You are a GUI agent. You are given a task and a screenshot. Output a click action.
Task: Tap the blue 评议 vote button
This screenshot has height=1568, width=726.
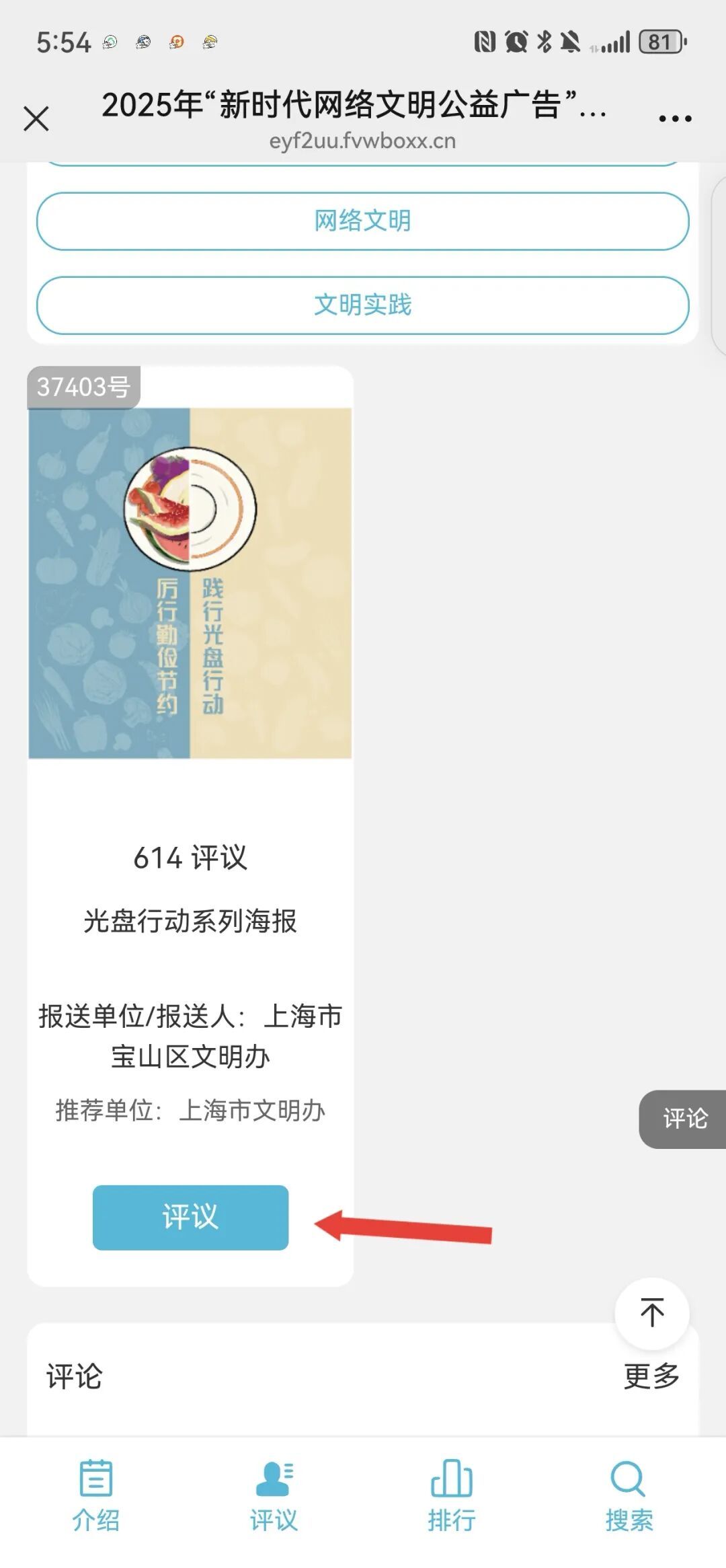click(x=190, y=1218)
